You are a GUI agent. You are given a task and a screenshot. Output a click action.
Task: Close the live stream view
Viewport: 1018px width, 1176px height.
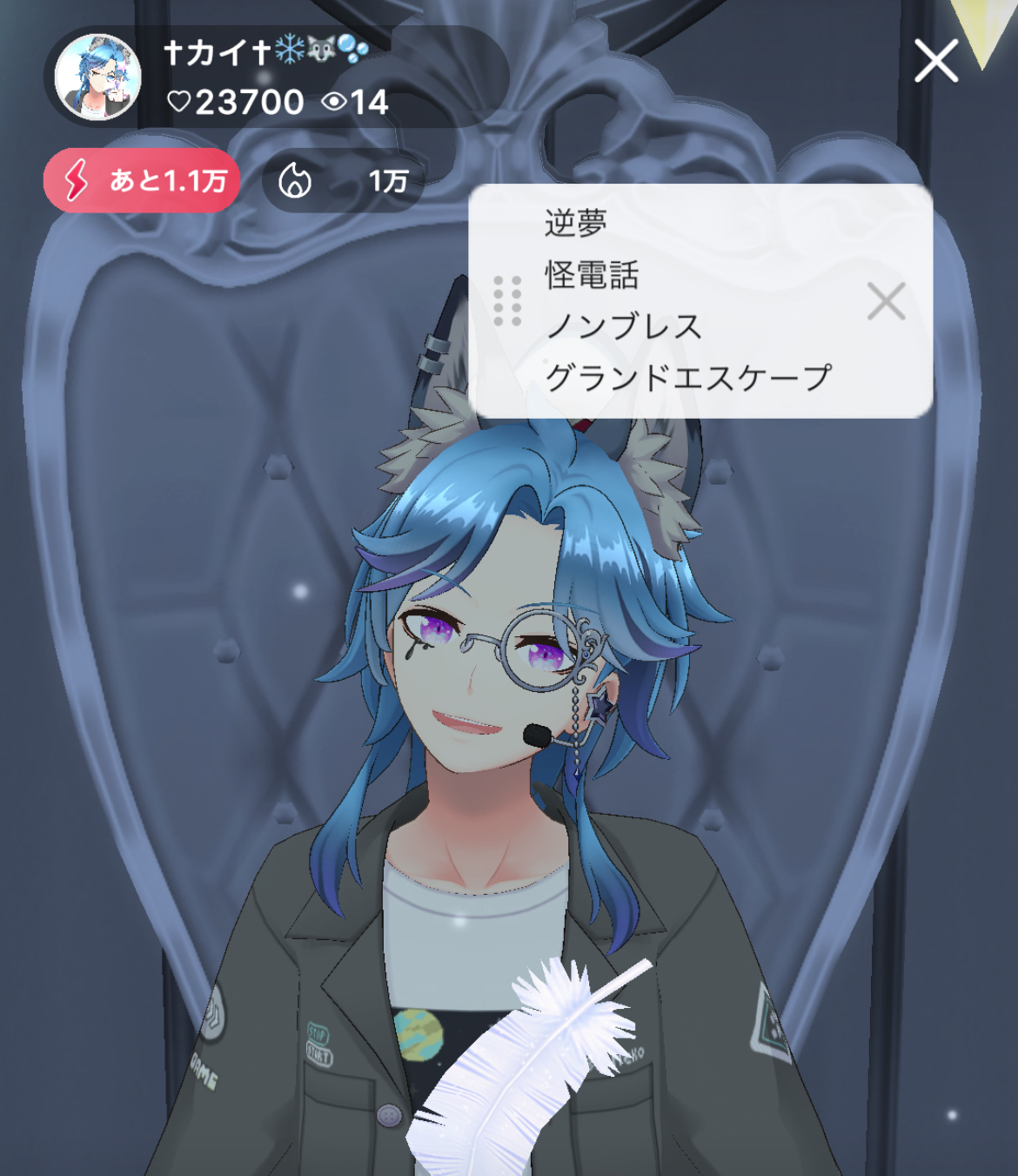click(936, 61)
